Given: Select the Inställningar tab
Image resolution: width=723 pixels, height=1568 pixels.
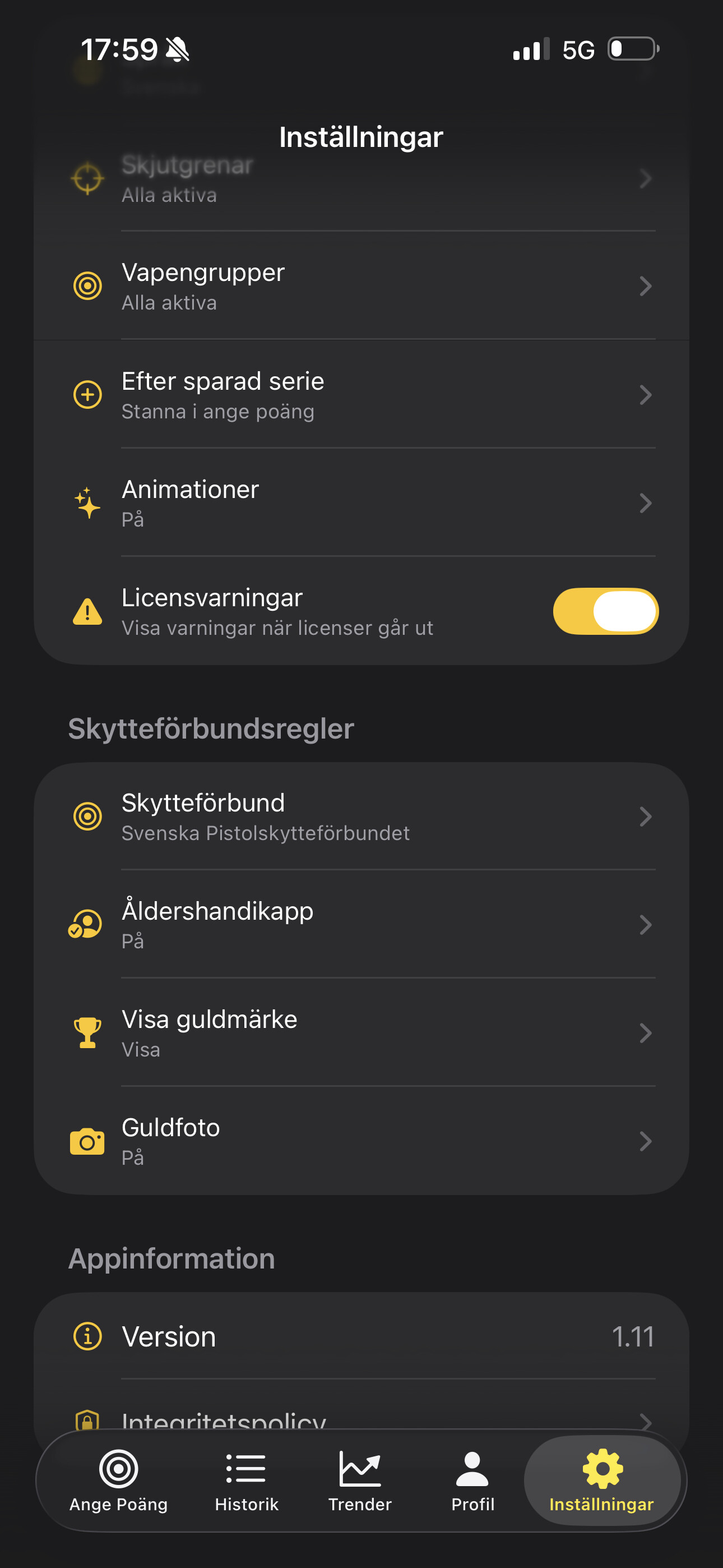Looking at the screenshot, I should tap(601, 1481).
